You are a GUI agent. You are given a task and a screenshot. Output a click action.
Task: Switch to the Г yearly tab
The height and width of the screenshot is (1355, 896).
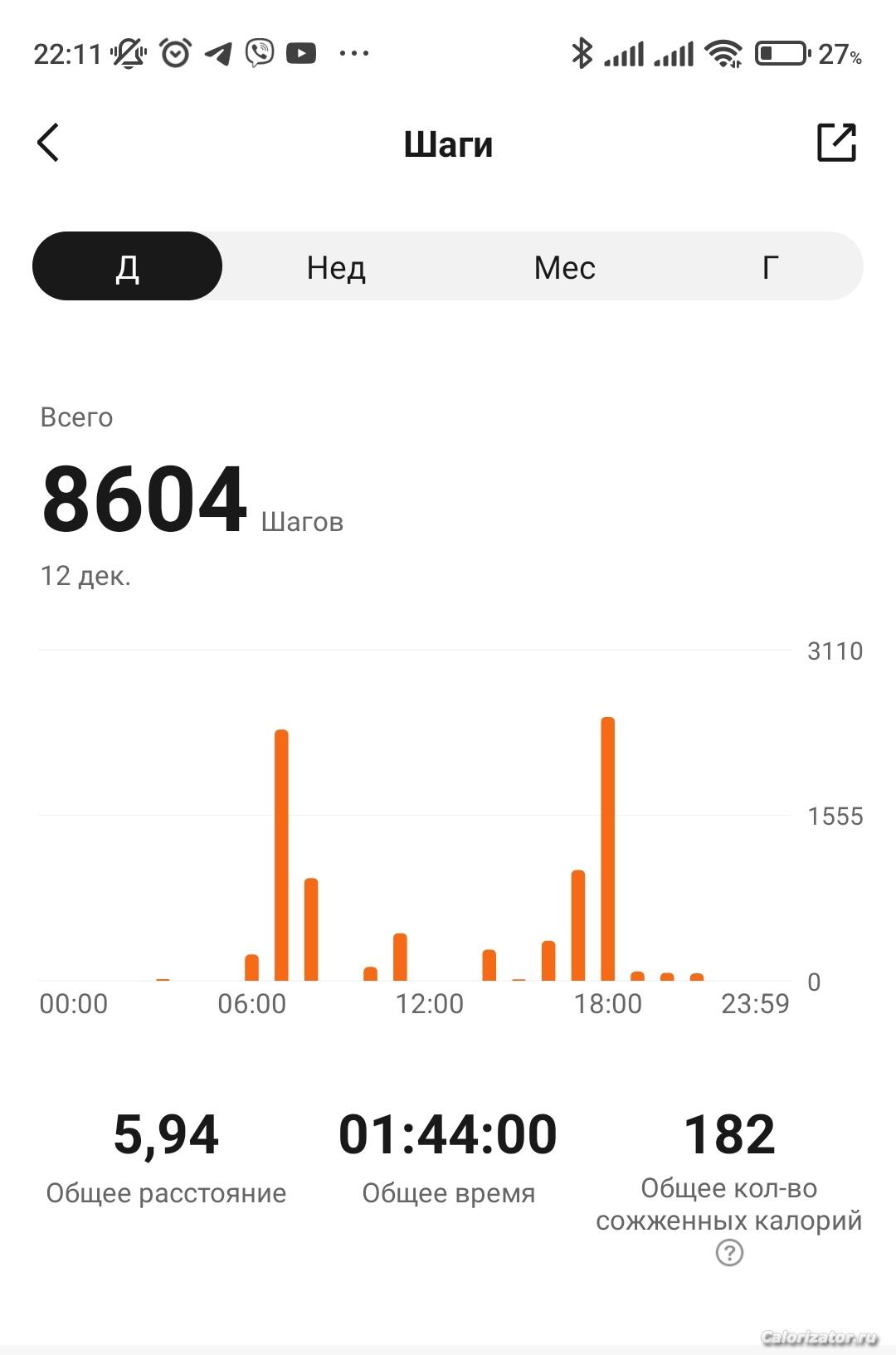pos(770,267)
